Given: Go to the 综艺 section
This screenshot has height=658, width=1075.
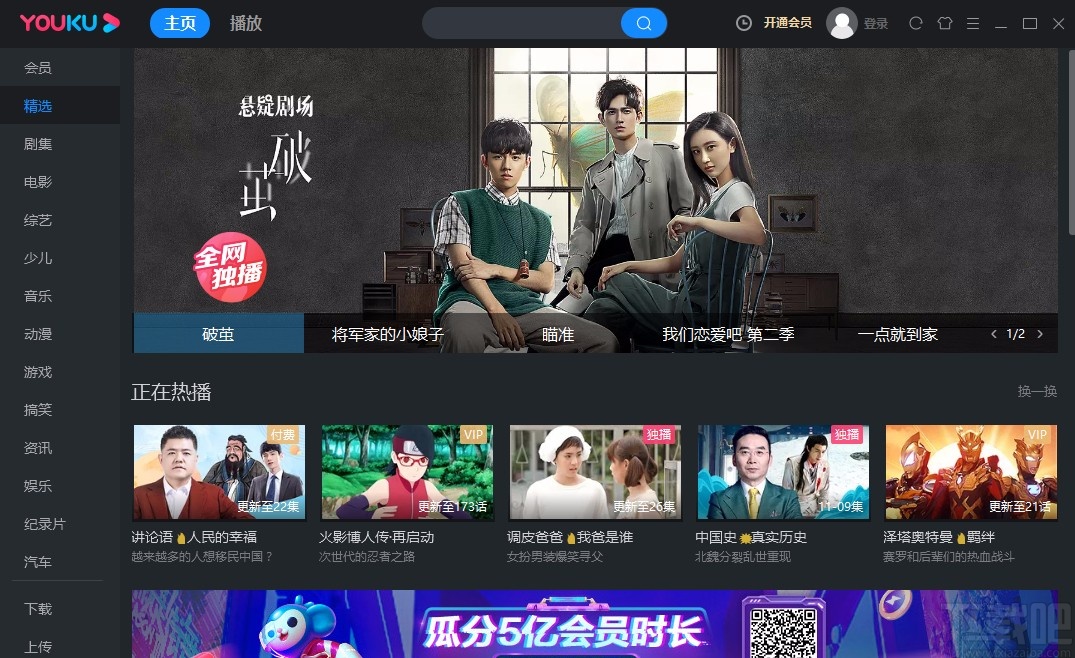Looking at the screenshot, I should pyautogui.click(x=38, y=220).
